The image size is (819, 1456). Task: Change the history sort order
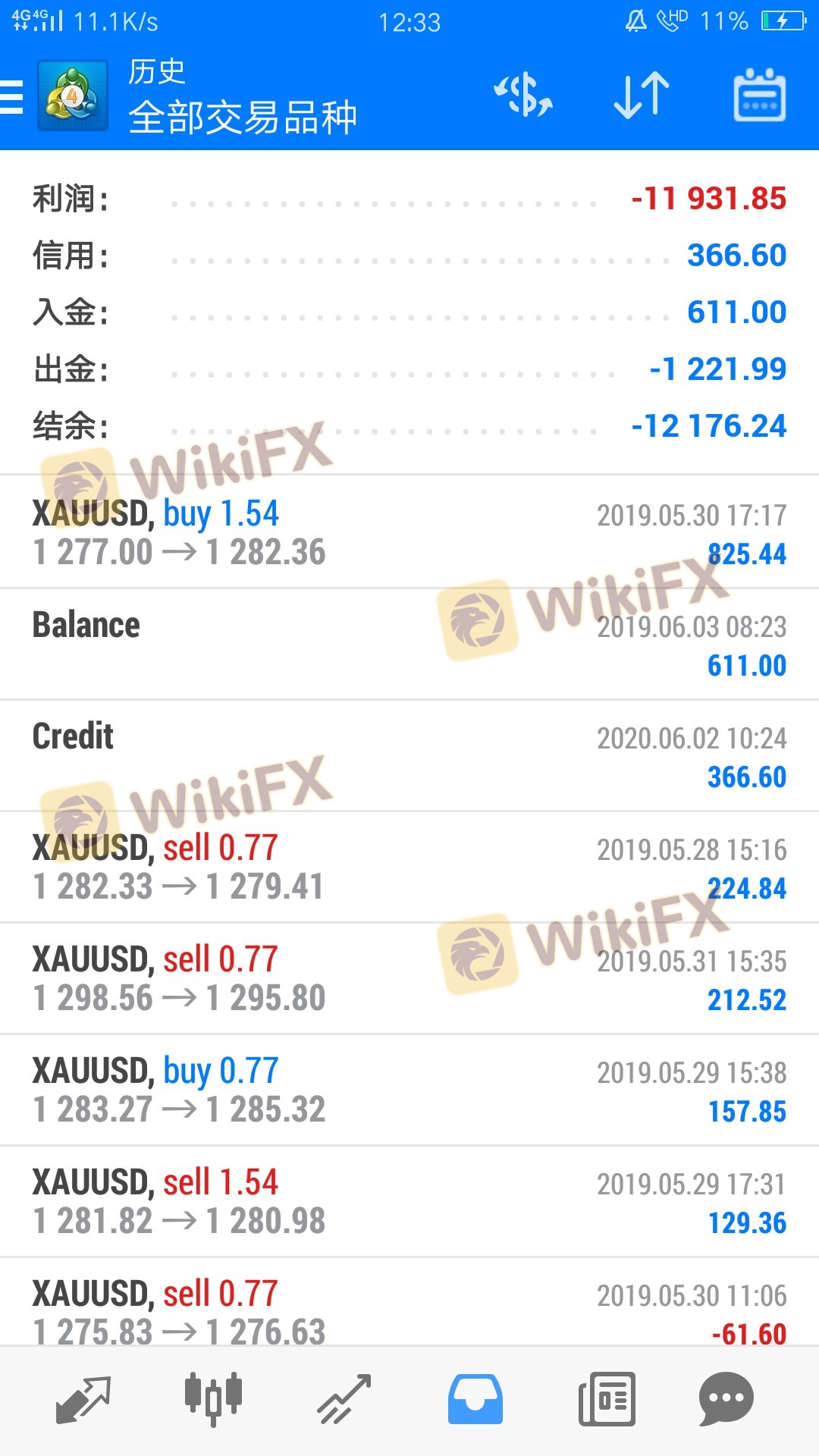click(x=641, y=96)
